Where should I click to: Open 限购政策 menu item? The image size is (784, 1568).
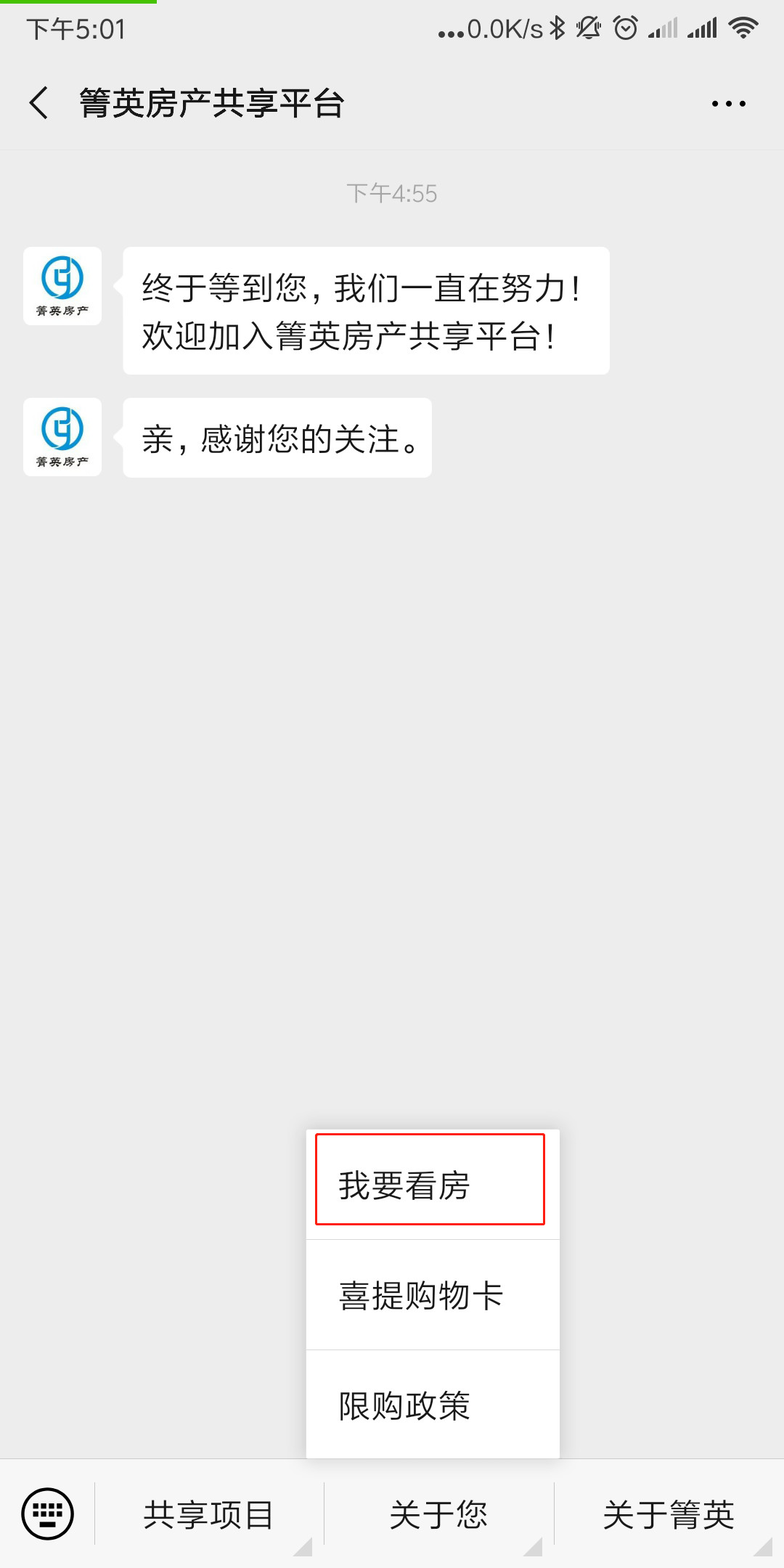coord(433,1405)
